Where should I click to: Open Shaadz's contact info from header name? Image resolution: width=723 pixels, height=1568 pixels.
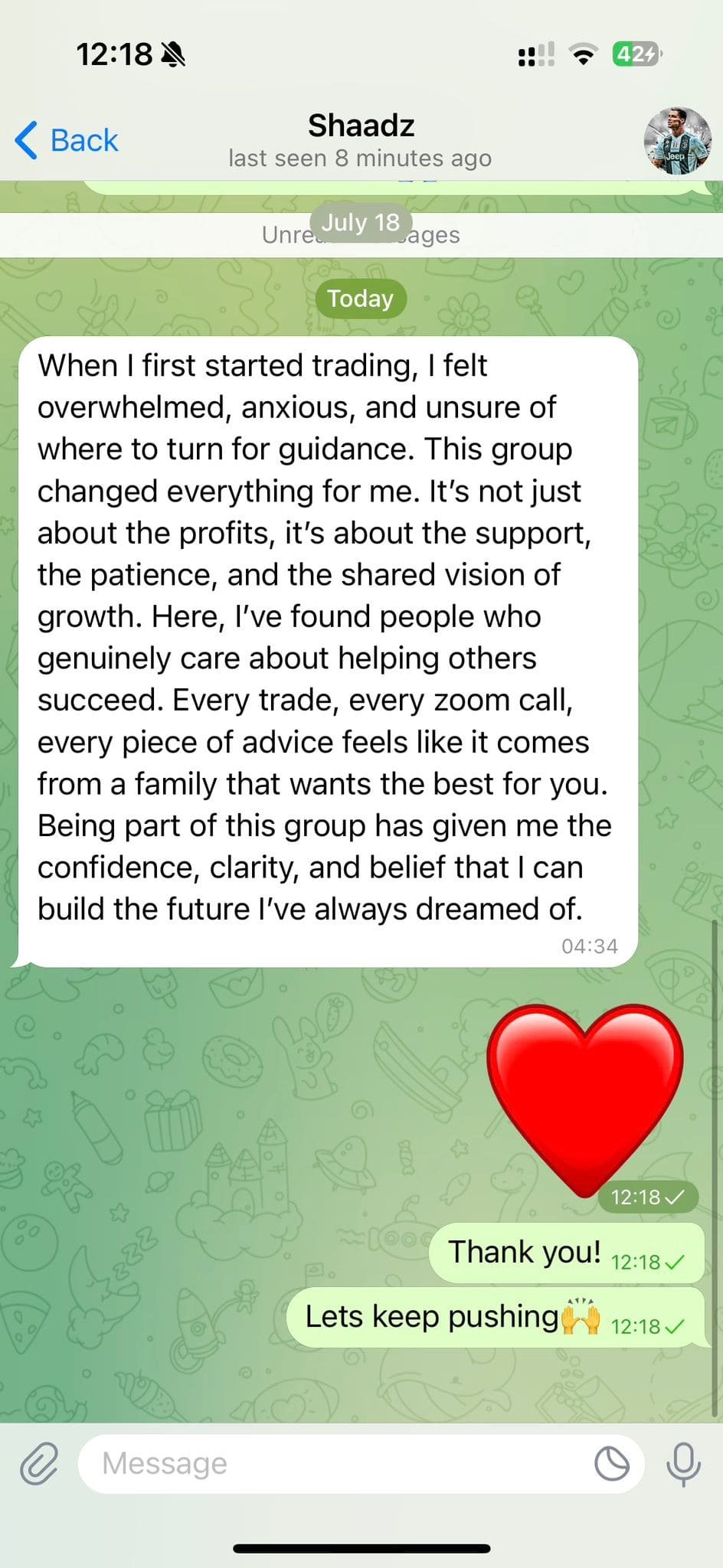pyautogui.click(x=361, y=126)
